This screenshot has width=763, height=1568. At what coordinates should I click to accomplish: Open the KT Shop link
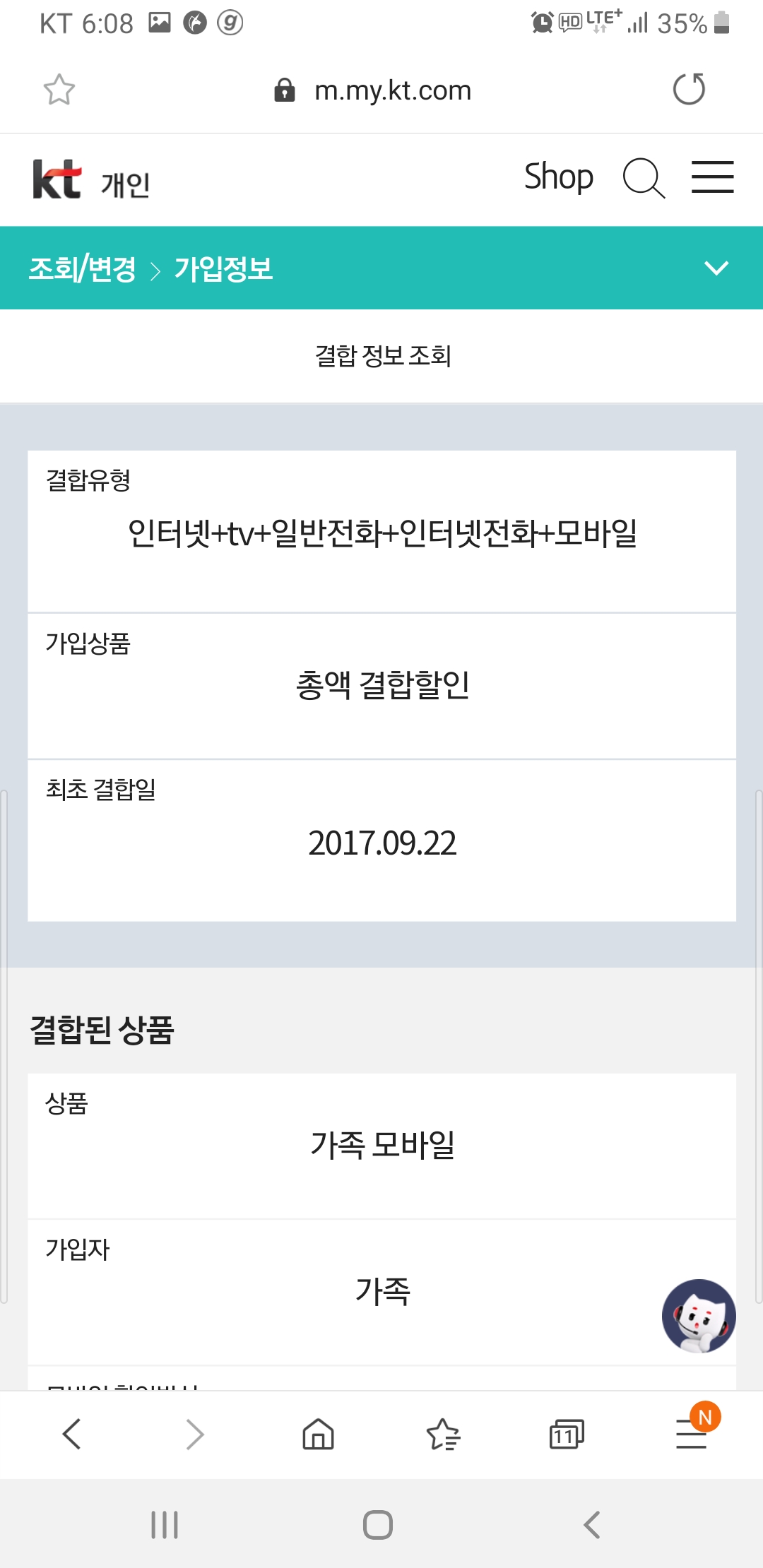[558, 177]
